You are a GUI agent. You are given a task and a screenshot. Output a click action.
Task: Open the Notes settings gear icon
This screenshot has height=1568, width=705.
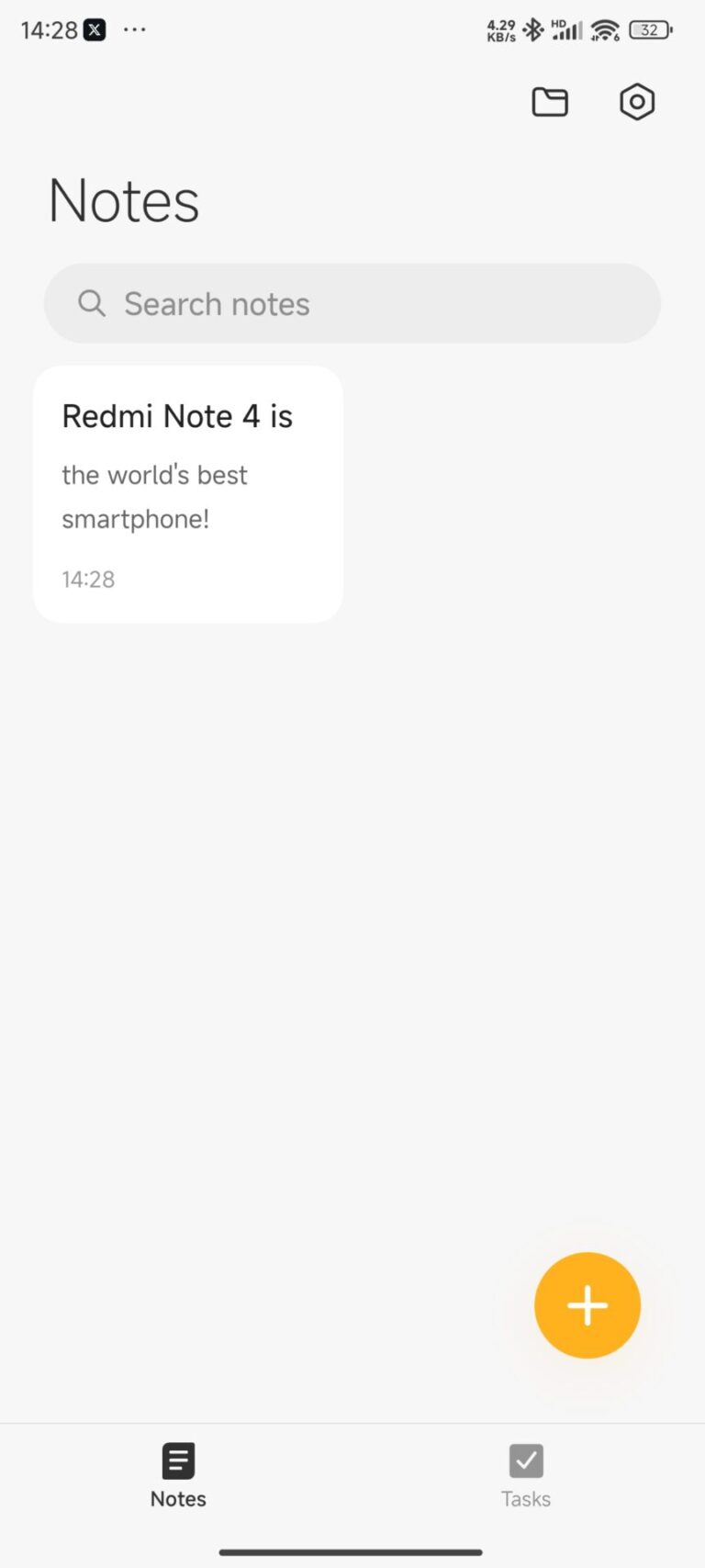point(636,102)
